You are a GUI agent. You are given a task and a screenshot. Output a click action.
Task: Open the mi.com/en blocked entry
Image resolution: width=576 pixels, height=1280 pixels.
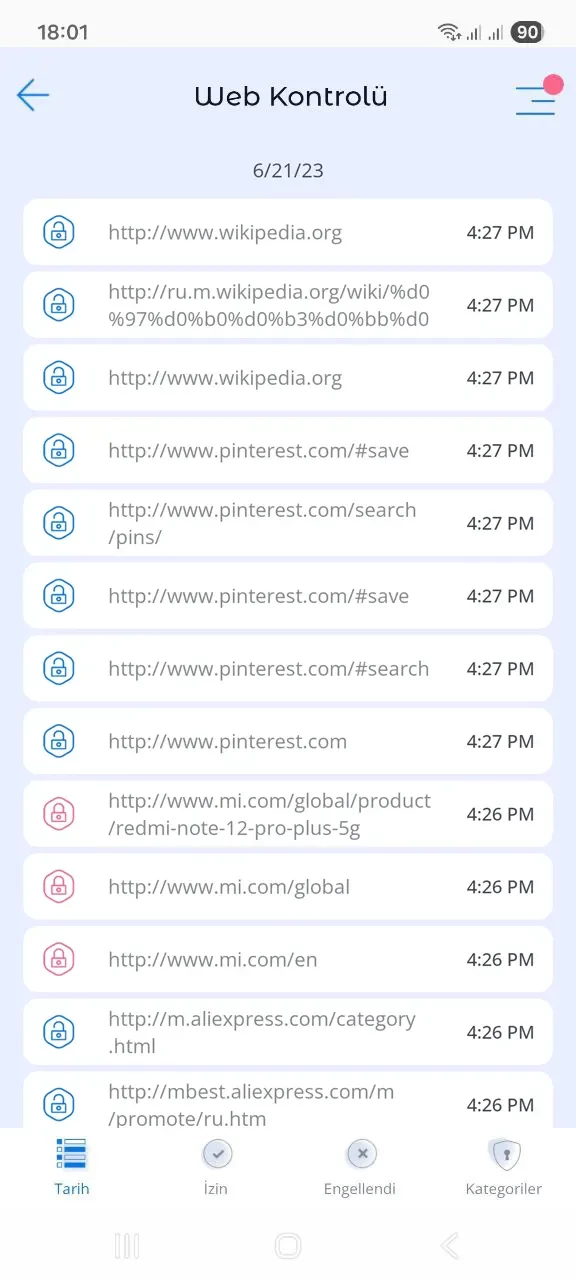click(x=288, y=960)
